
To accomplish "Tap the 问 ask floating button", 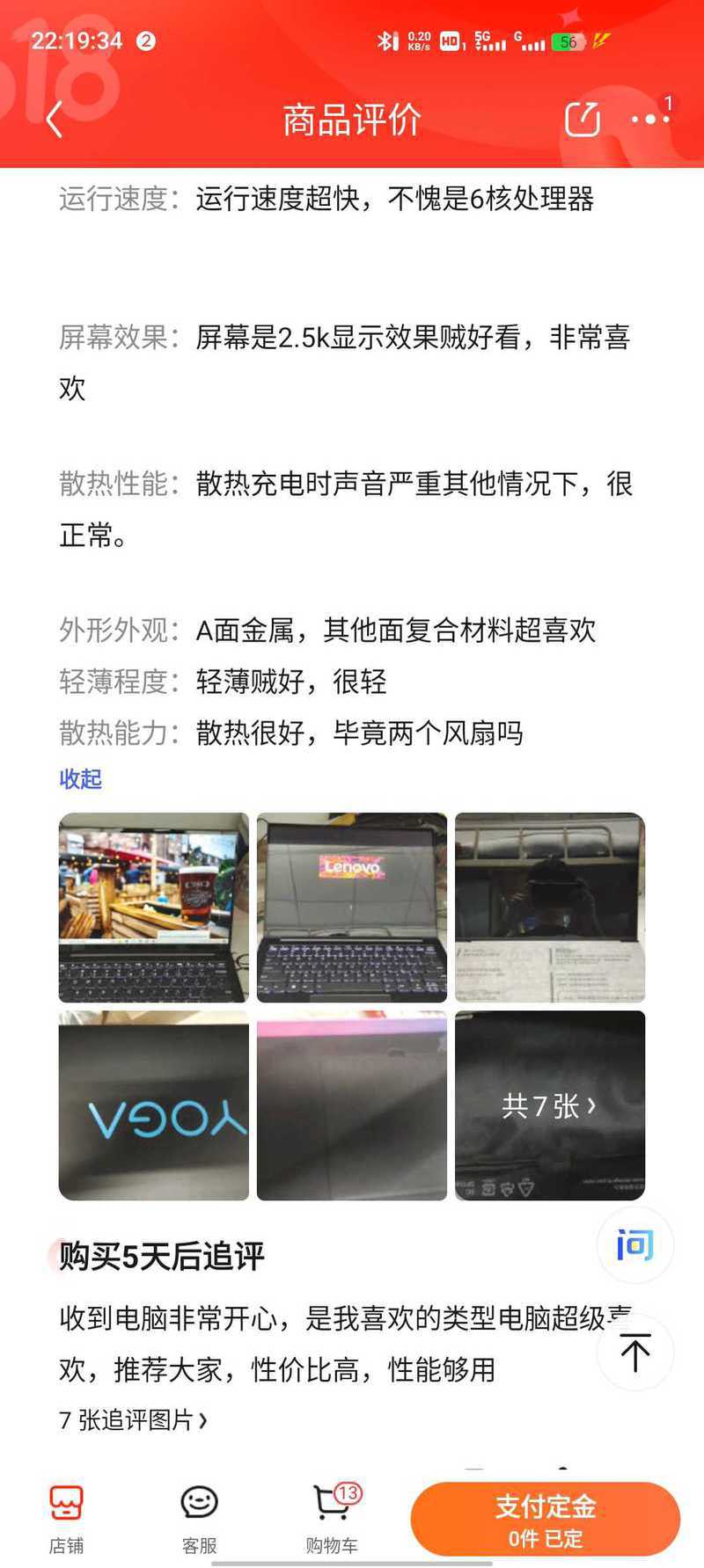I will tap(635, 1245).
